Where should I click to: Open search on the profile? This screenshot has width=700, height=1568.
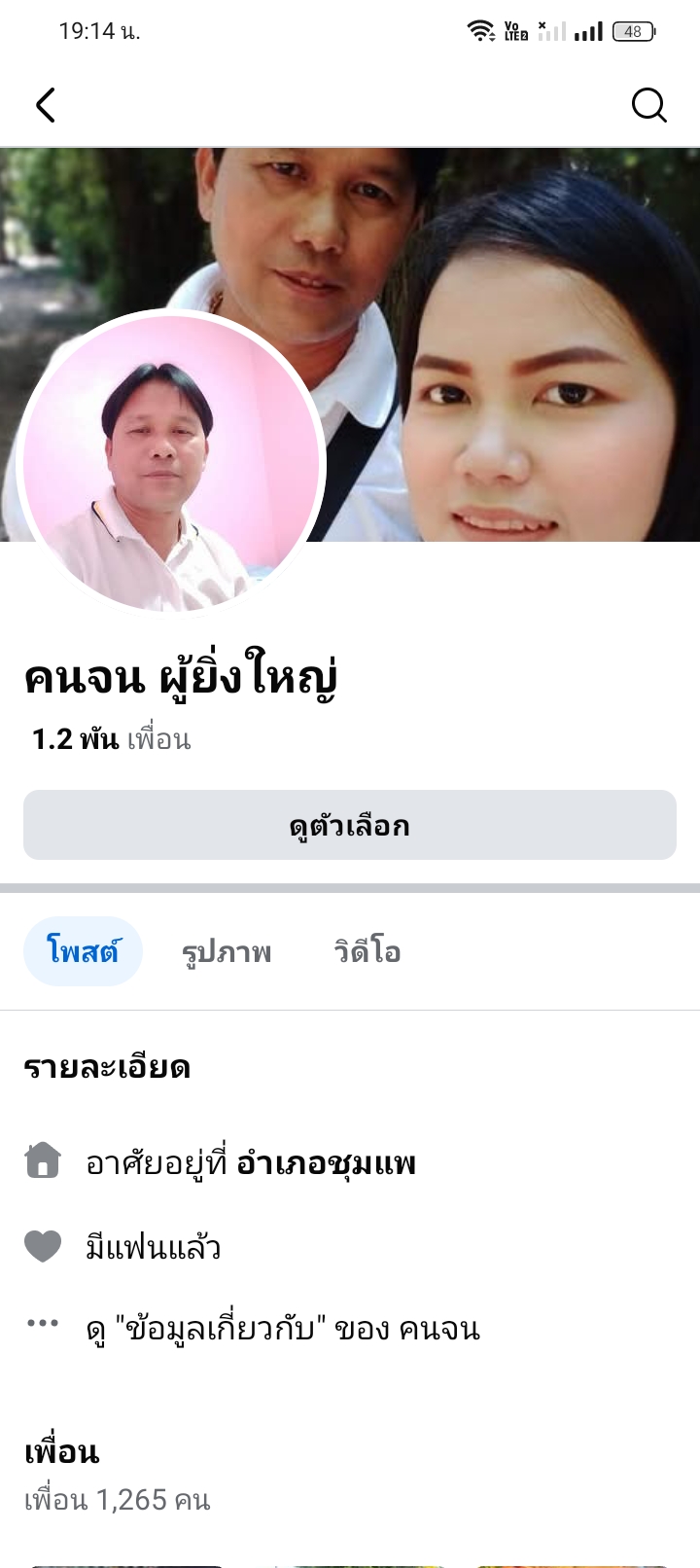click(648, 105)
